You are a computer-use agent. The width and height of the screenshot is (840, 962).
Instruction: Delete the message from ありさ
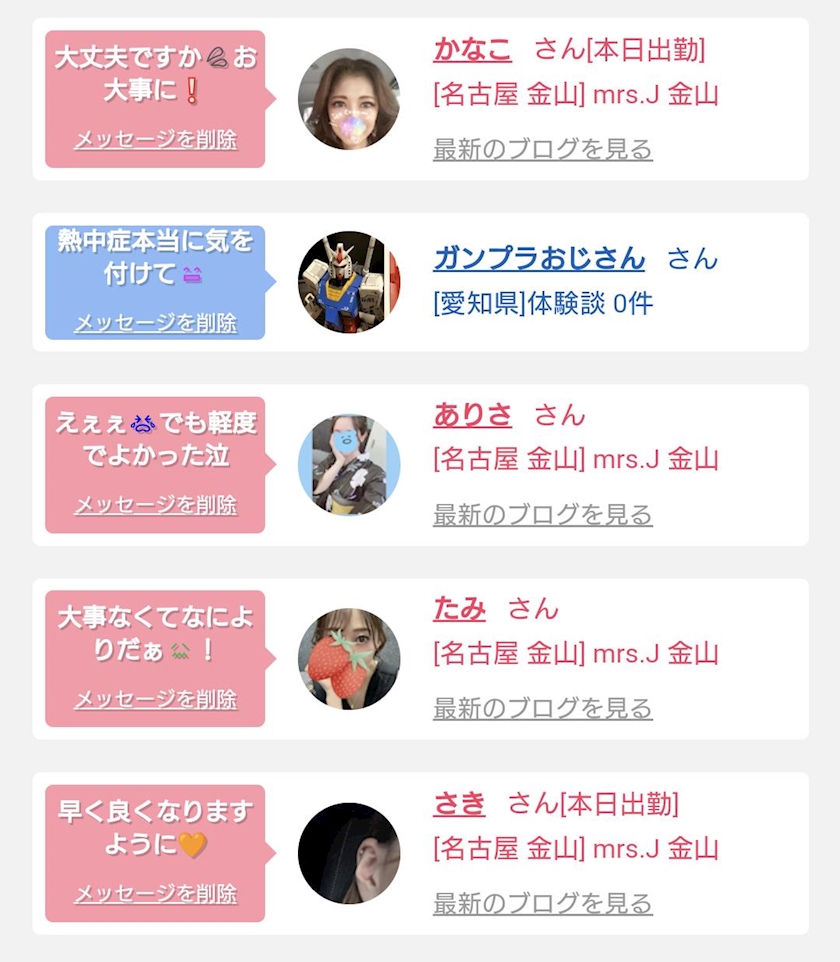[x=156, y=505]
